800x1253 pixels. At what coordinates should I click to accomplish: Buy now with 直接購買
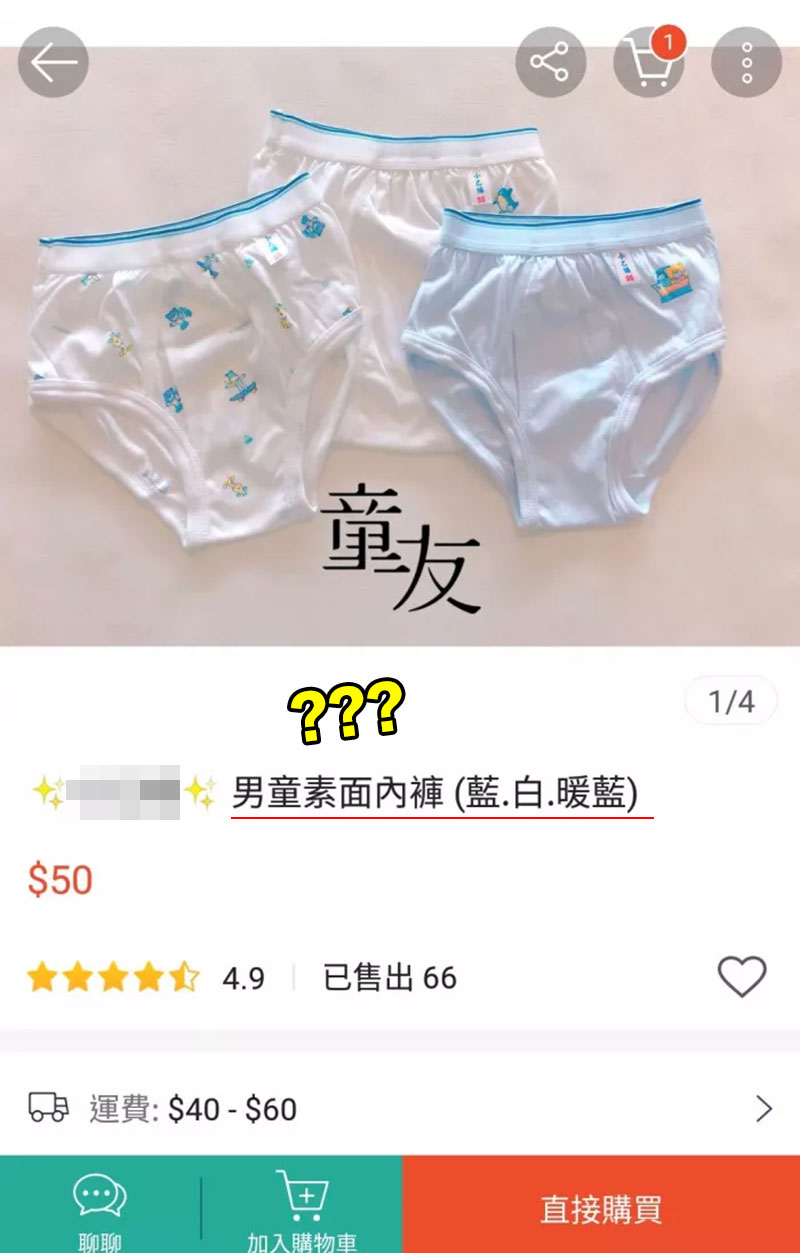click(x=601, y=1208)
